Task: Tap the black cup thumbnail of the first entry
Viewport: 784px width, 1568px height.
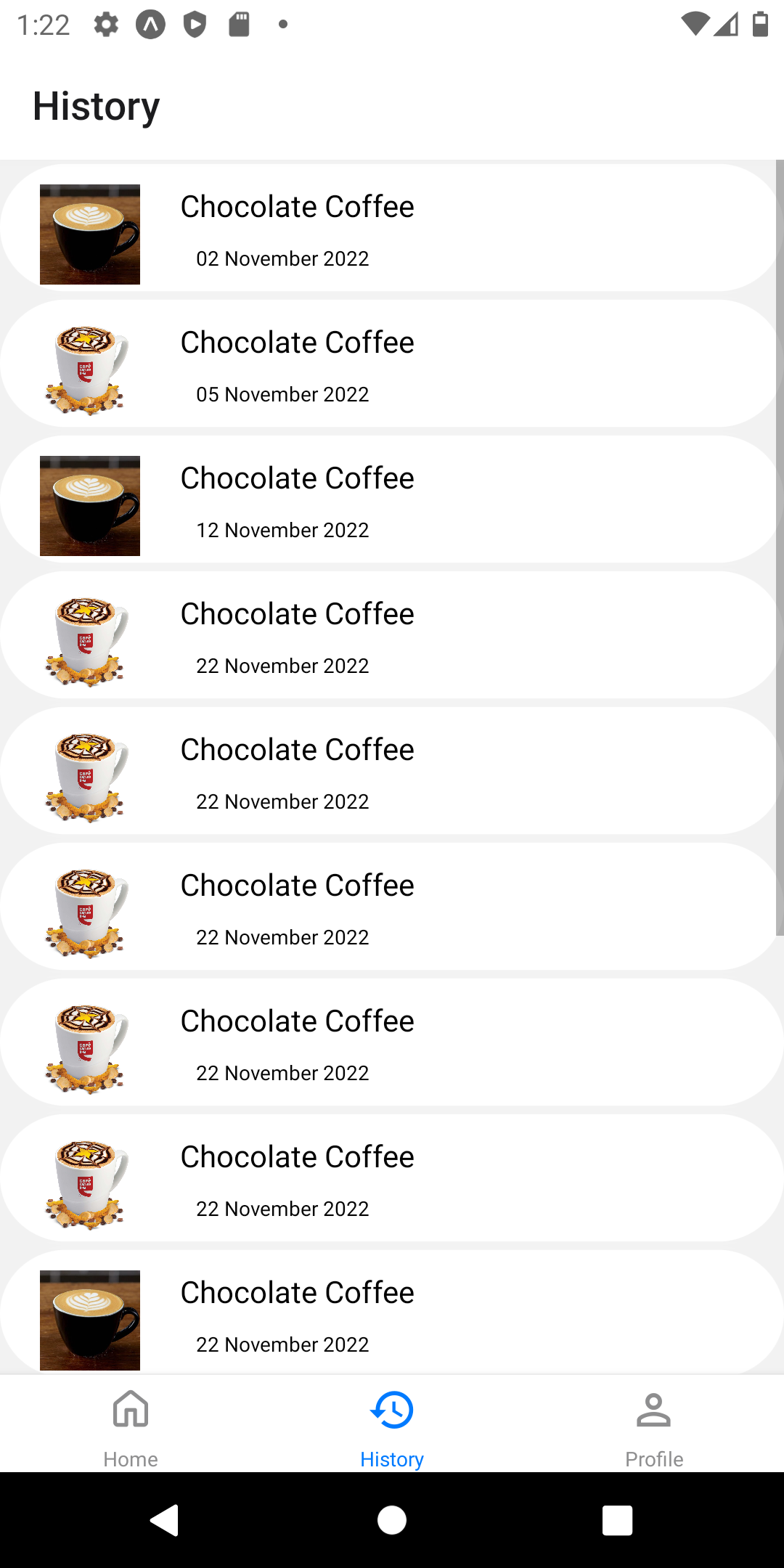Action: click(89, 234)
